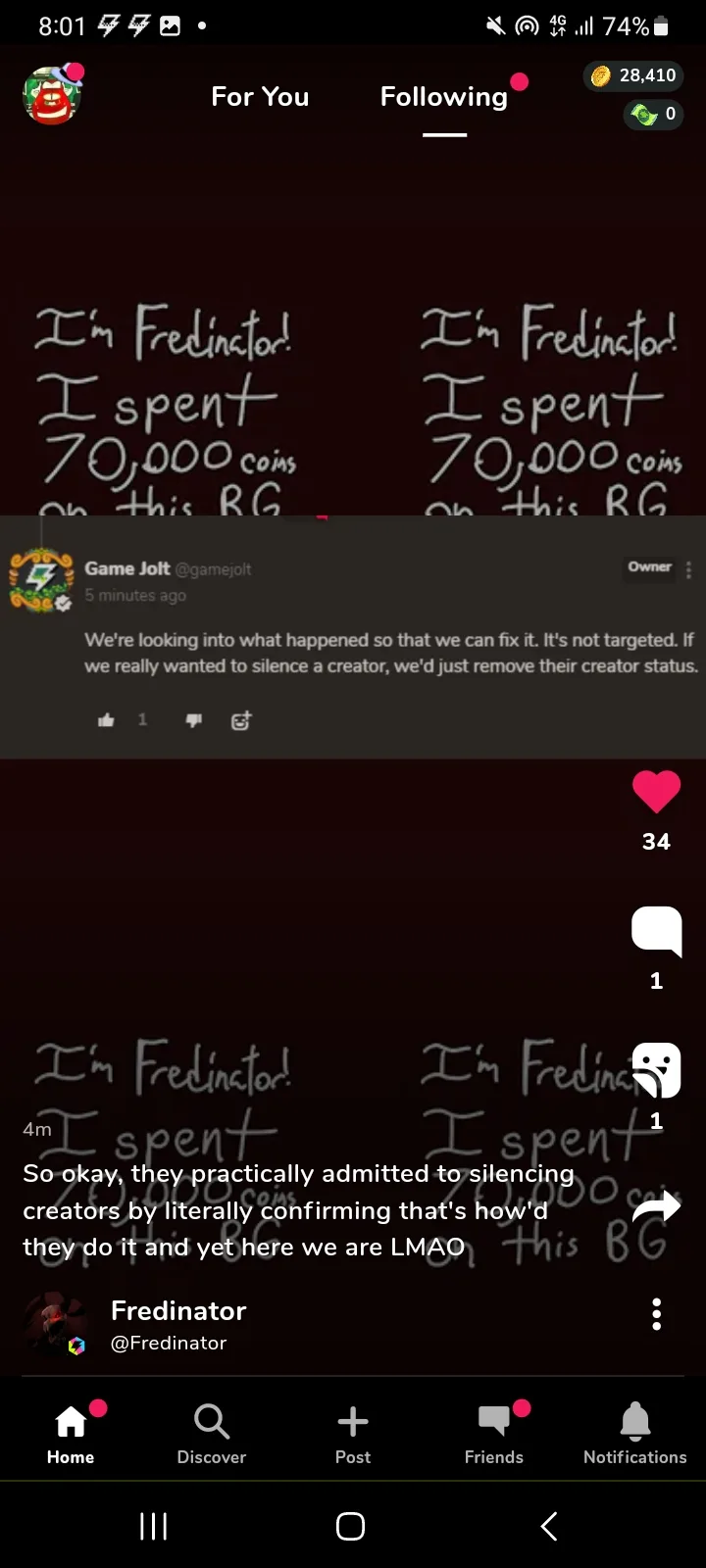The width and height of the screenshot is (706, 1568).
Task: Open the system recent apps button
Action: click(x=154, y=1526)
